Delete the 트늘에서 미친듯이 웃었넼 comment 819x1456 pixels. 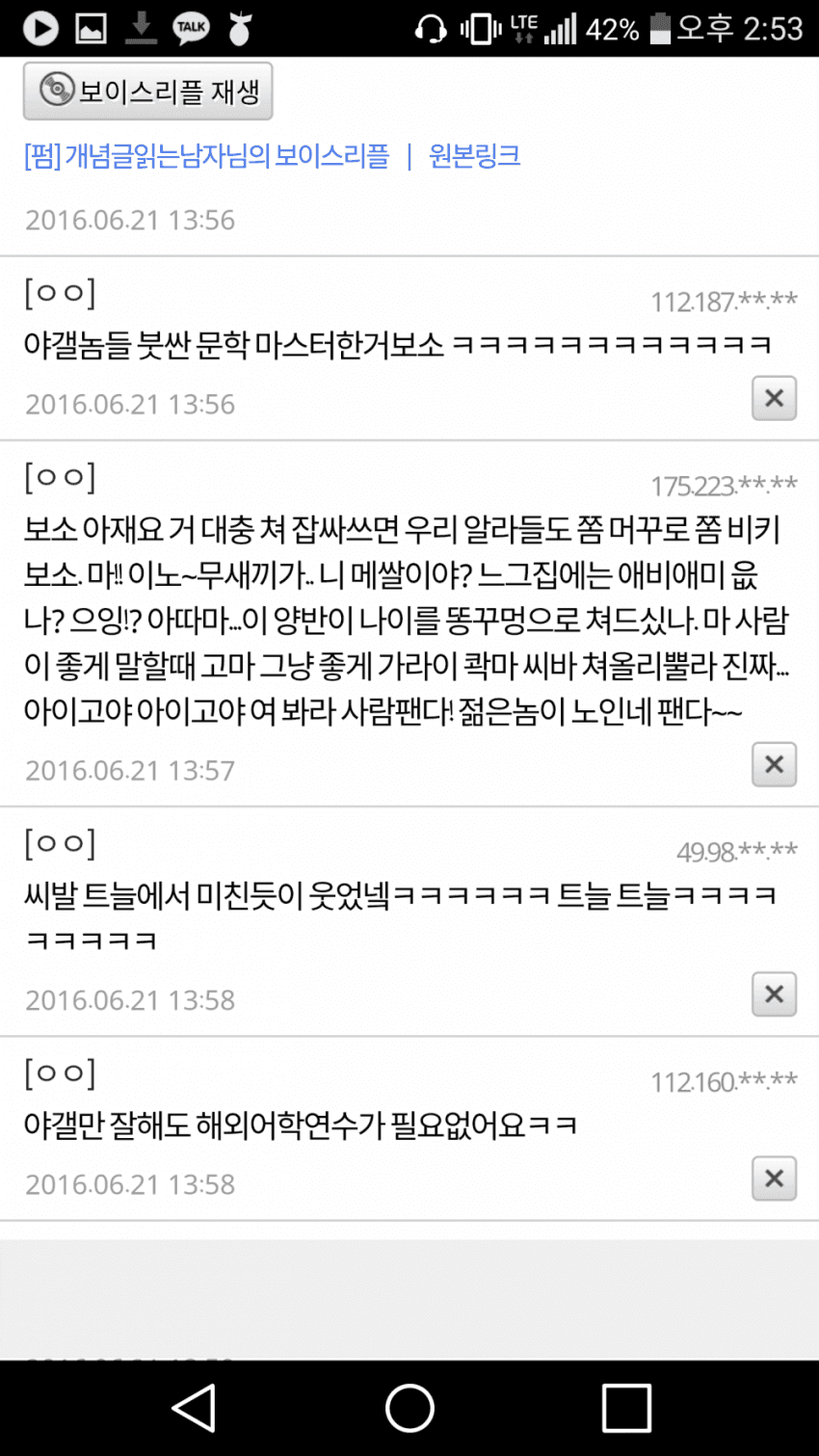[774, 994]
